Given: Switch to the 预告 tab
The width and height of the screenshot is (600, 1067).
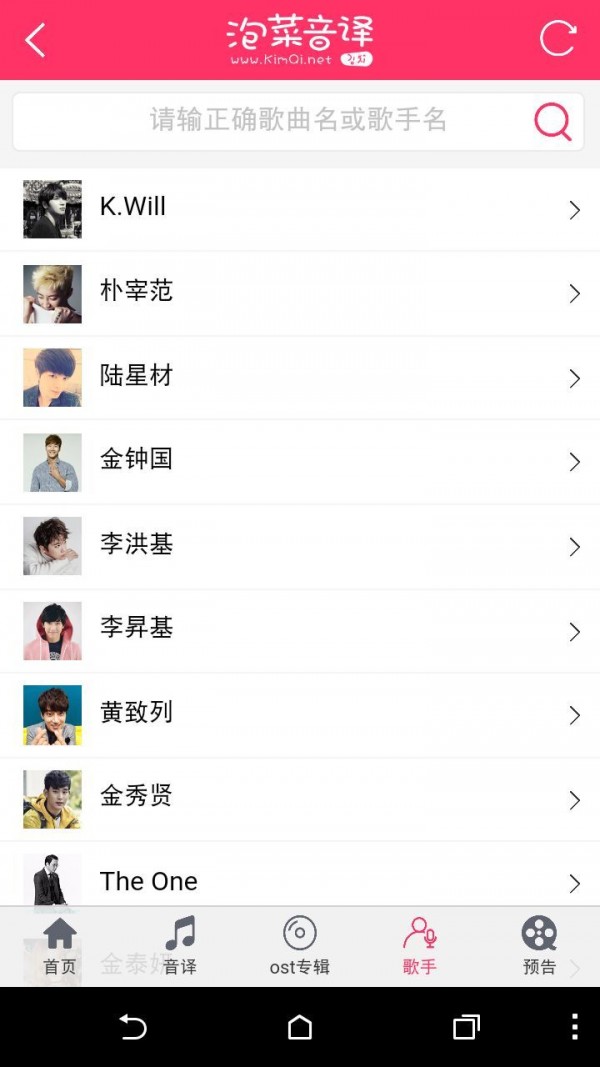Looking at the screenshot, I should coord(540,946).
